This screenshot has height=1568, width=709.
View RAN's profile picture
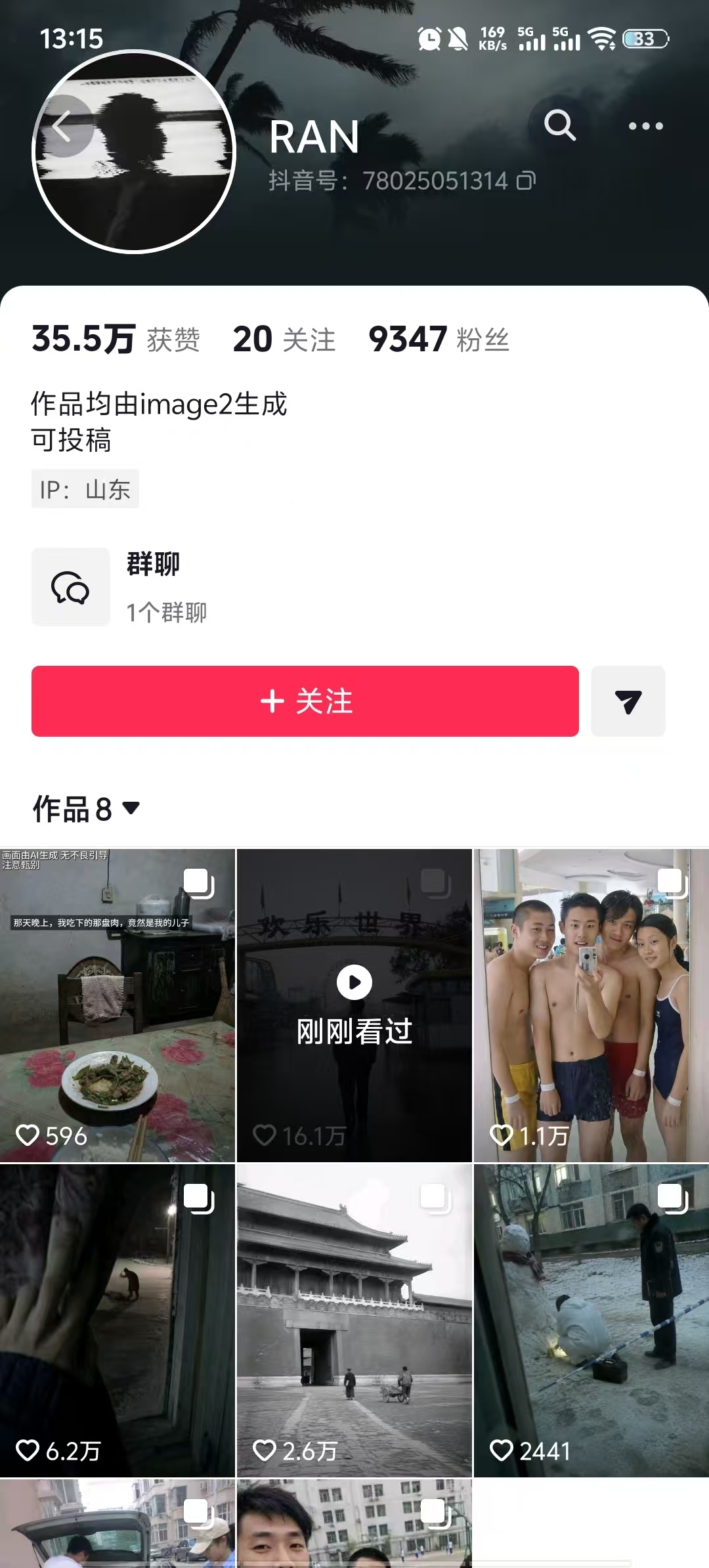pyautogui.click(x=134, y=152)
